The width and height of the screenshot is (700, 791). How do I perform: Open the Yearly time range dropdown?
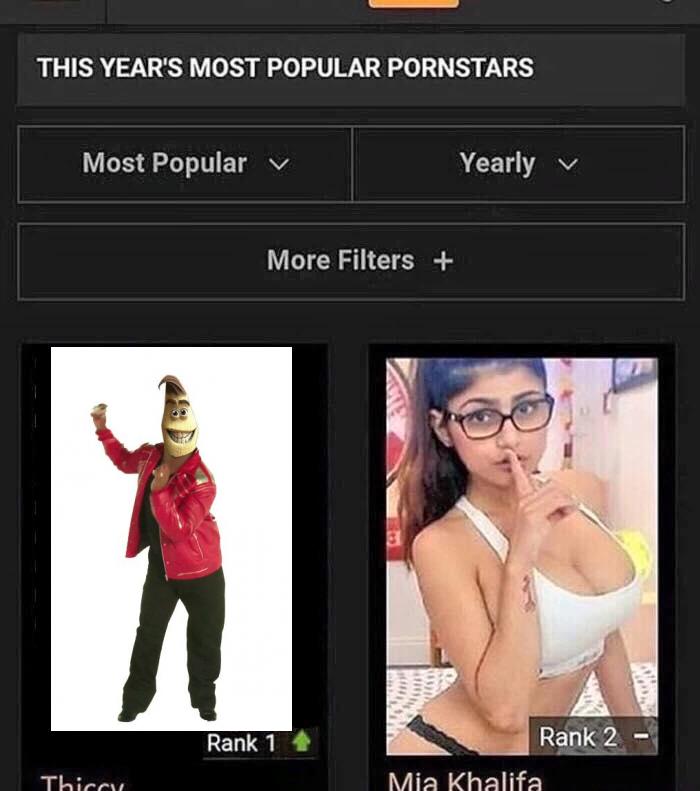[x=518, y=164]
